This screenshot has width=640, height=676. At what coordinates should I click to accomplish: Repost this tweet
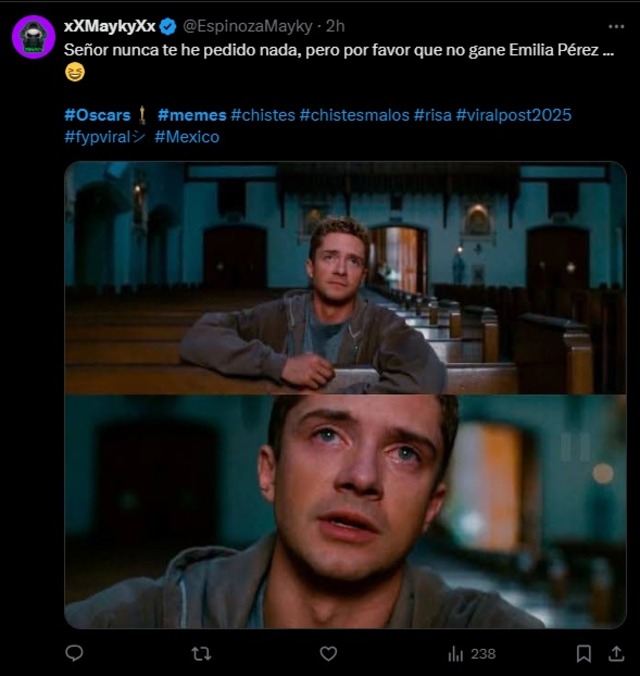201,653
